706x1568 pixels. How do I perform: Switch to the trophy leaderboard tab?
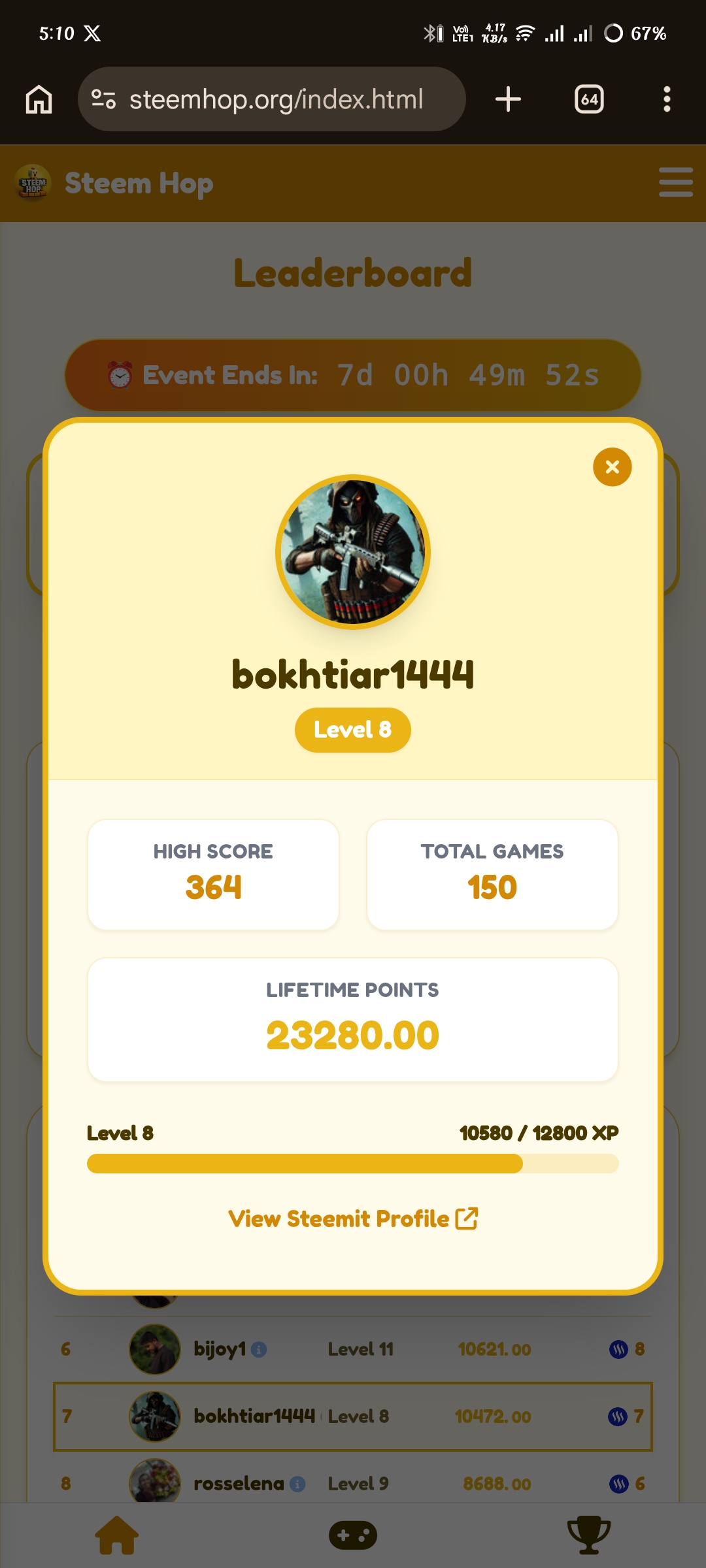588,1535
